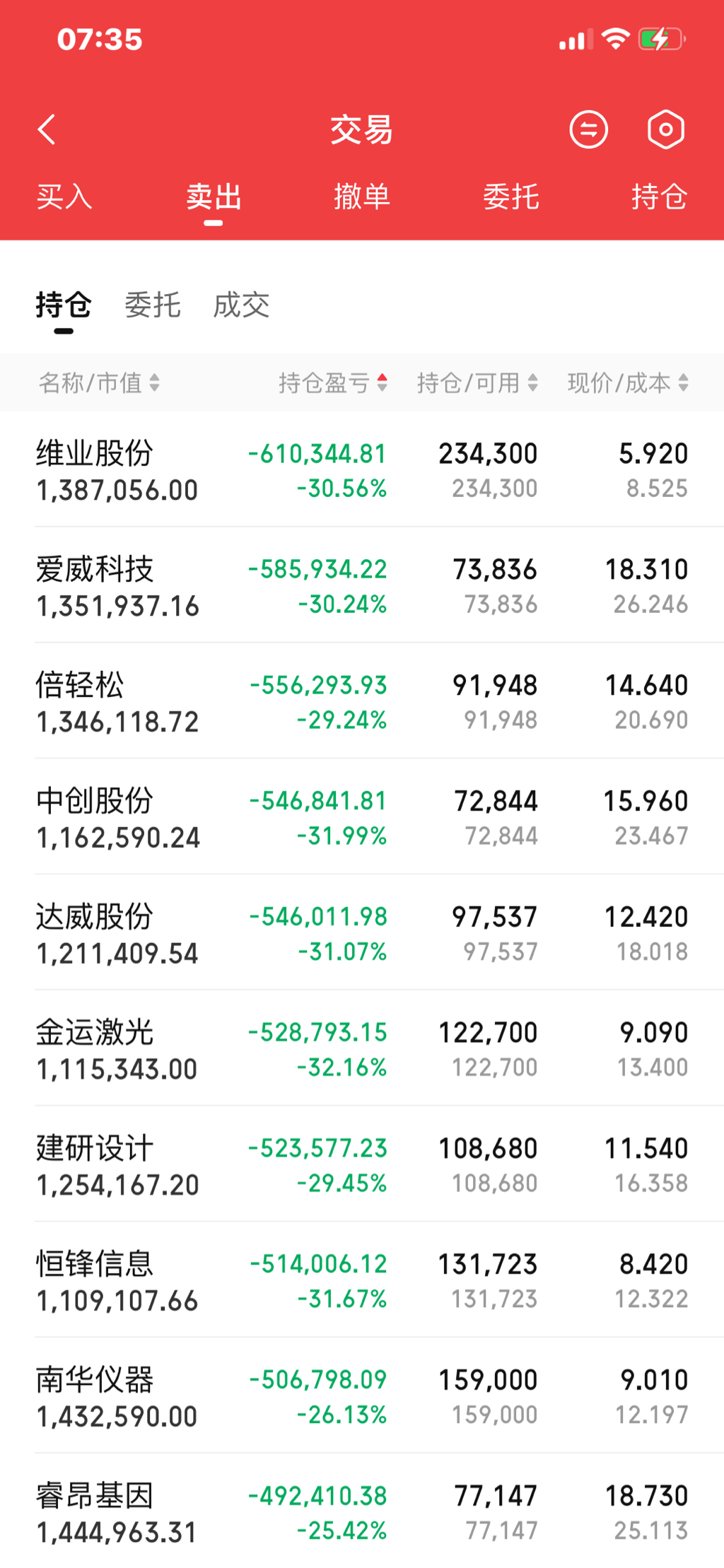The image size is (724, 1568).
Task: Go back using the top-left arrow
Action: tap(47, 129)
